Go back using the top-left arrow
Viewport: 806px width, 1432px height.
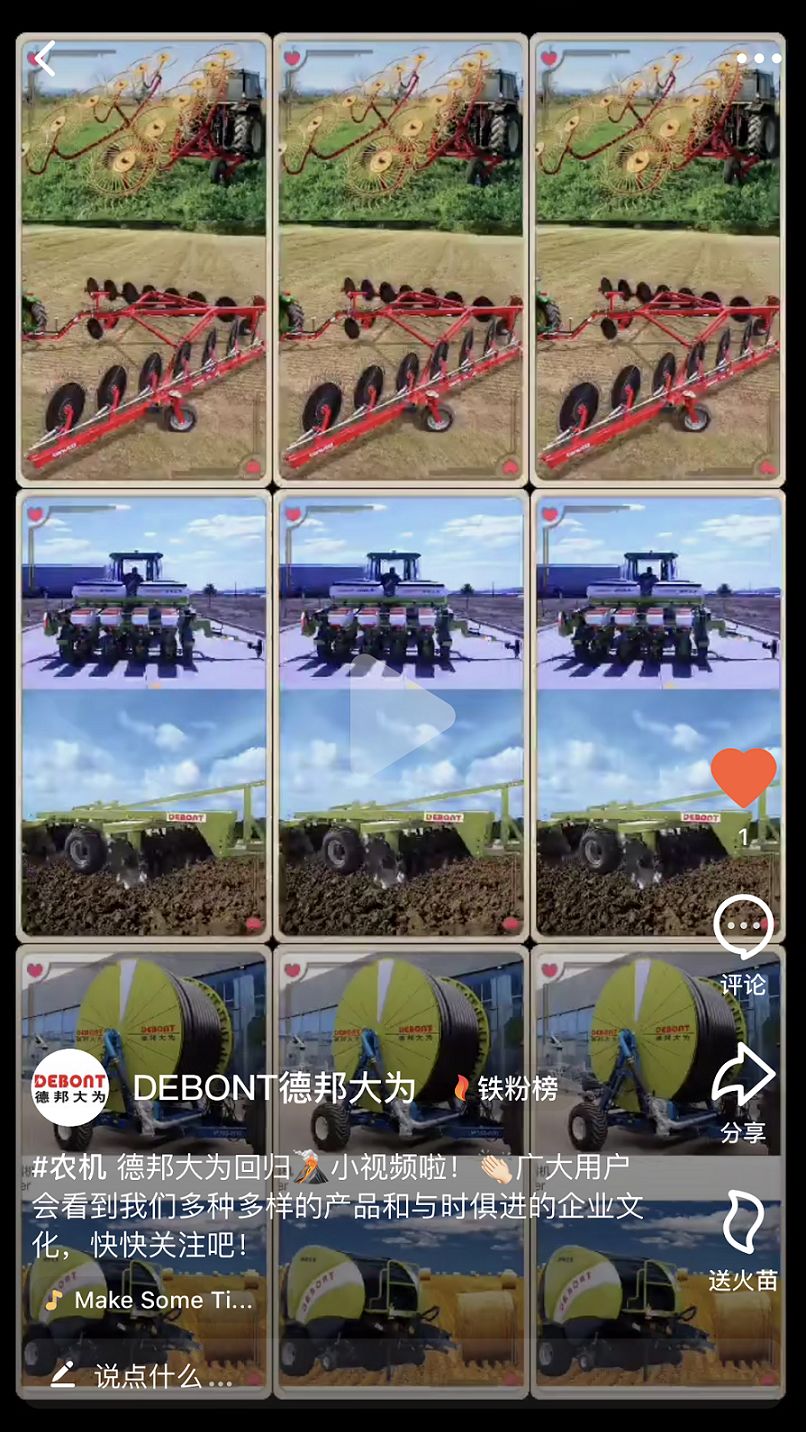point(43,58)
